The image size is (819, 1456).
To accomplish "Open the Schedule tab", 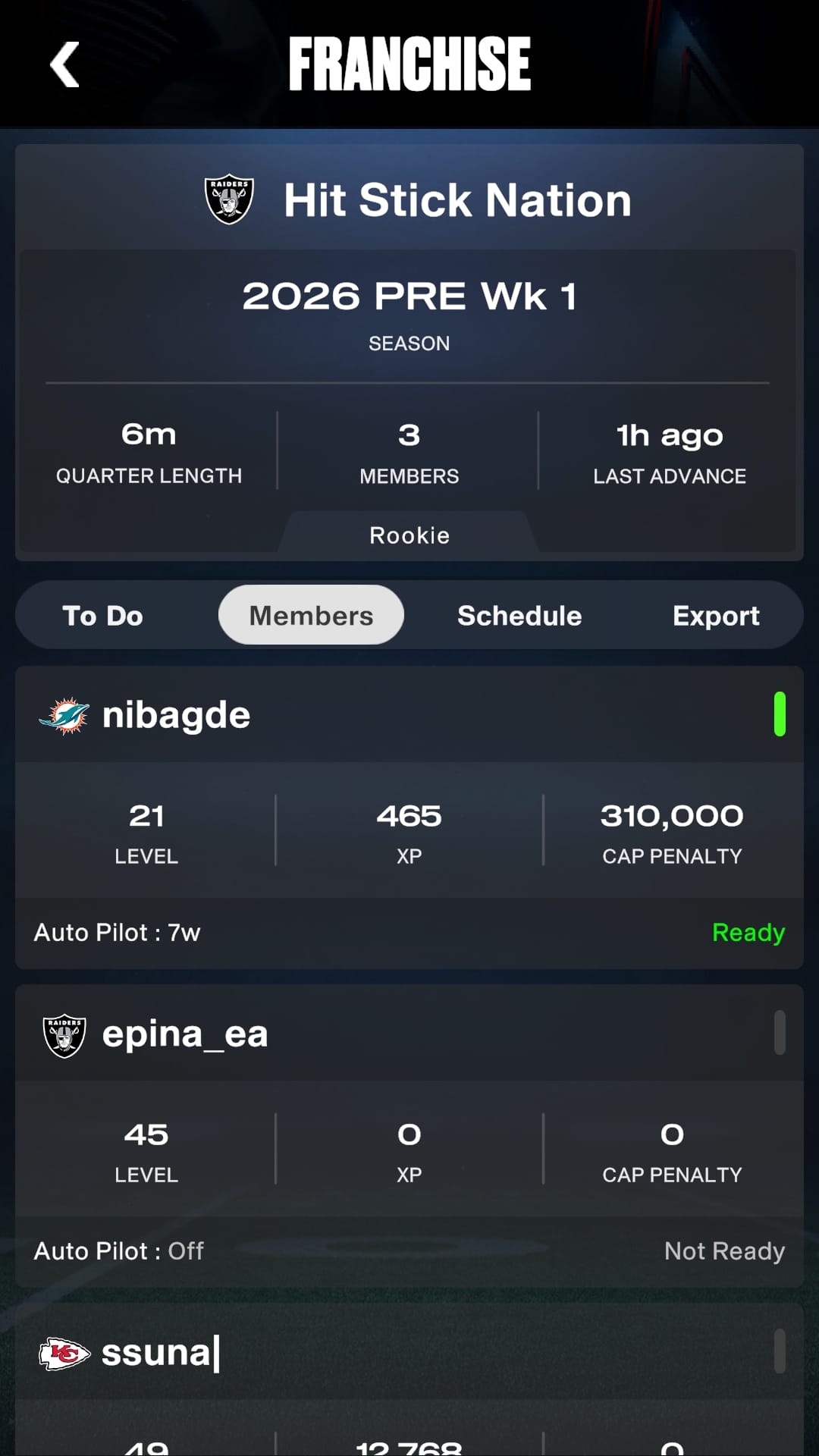I will click(x=519, y=616).
